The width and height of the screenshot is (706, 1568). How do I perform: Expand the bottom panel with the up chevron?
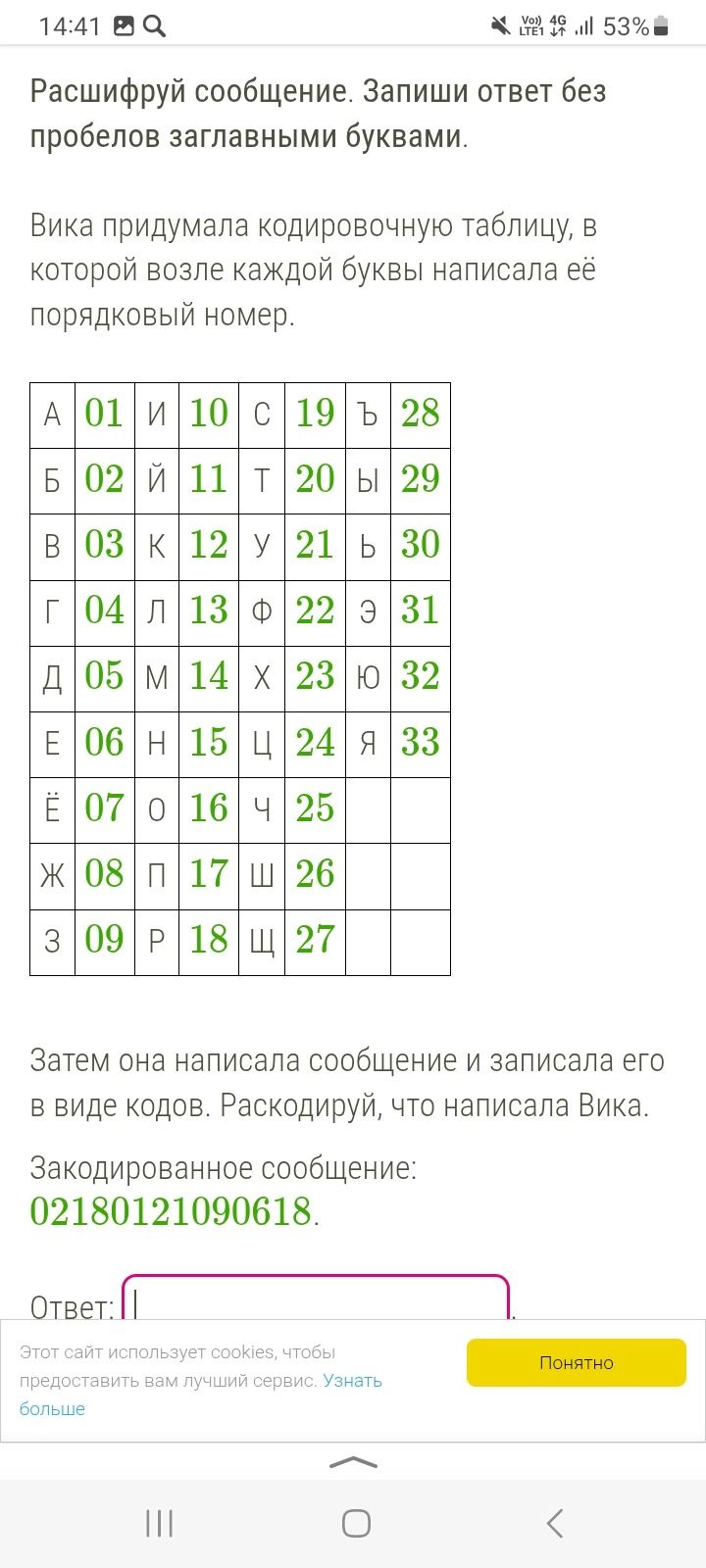pos(354,1462)
